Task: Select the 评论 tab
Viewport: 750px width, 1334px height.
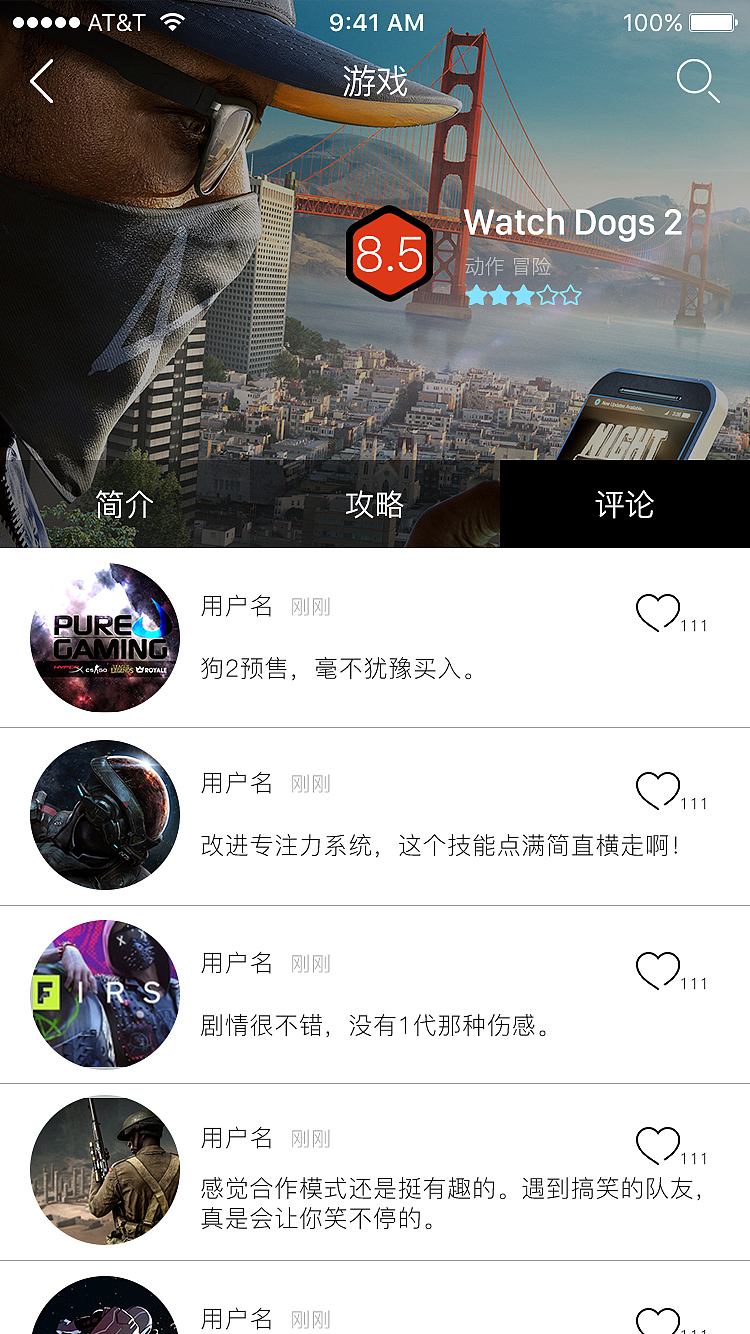Action: click(x=624, y=504)
